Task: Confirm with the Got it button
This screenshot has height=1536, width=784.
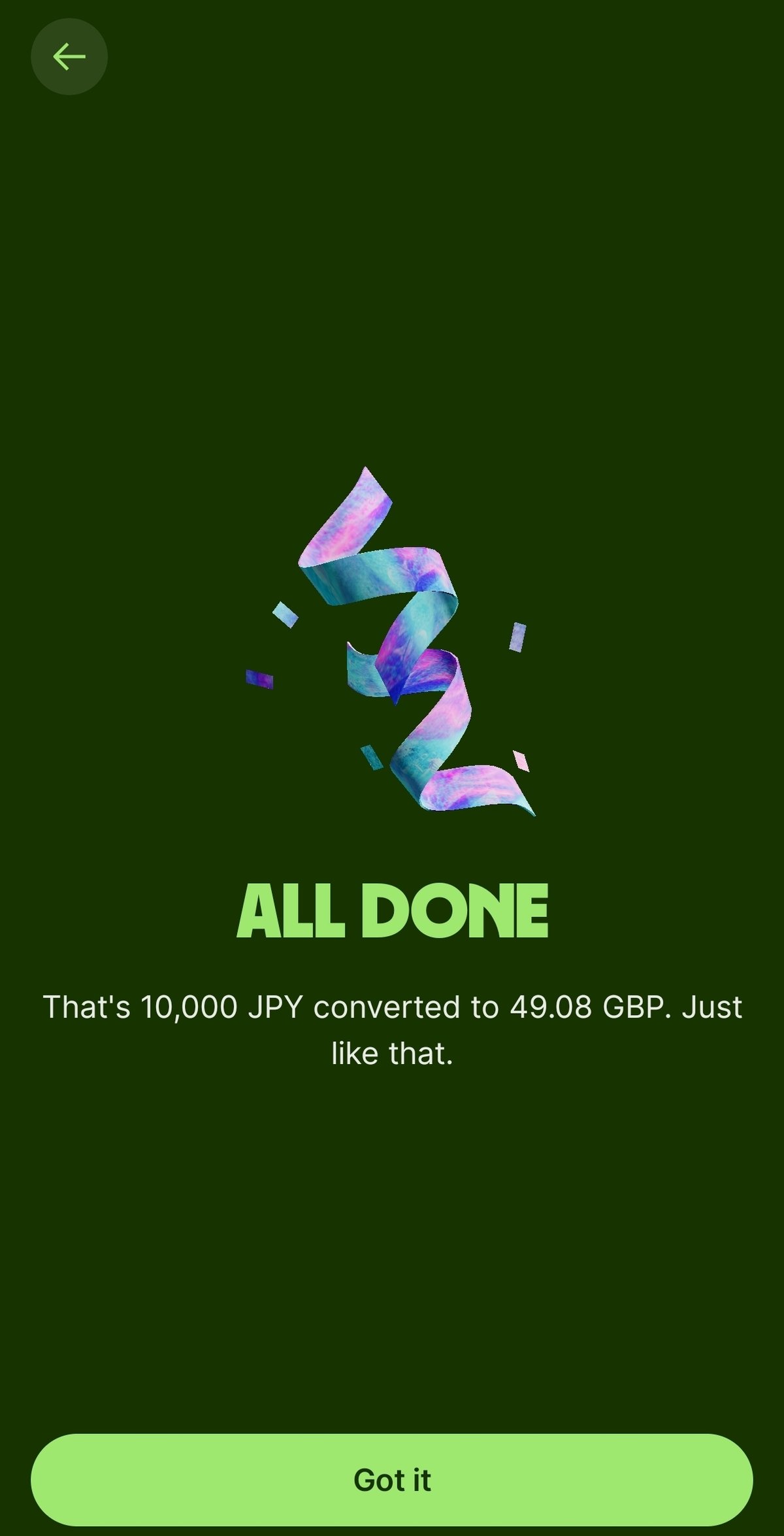Action: coord(392,1480)
